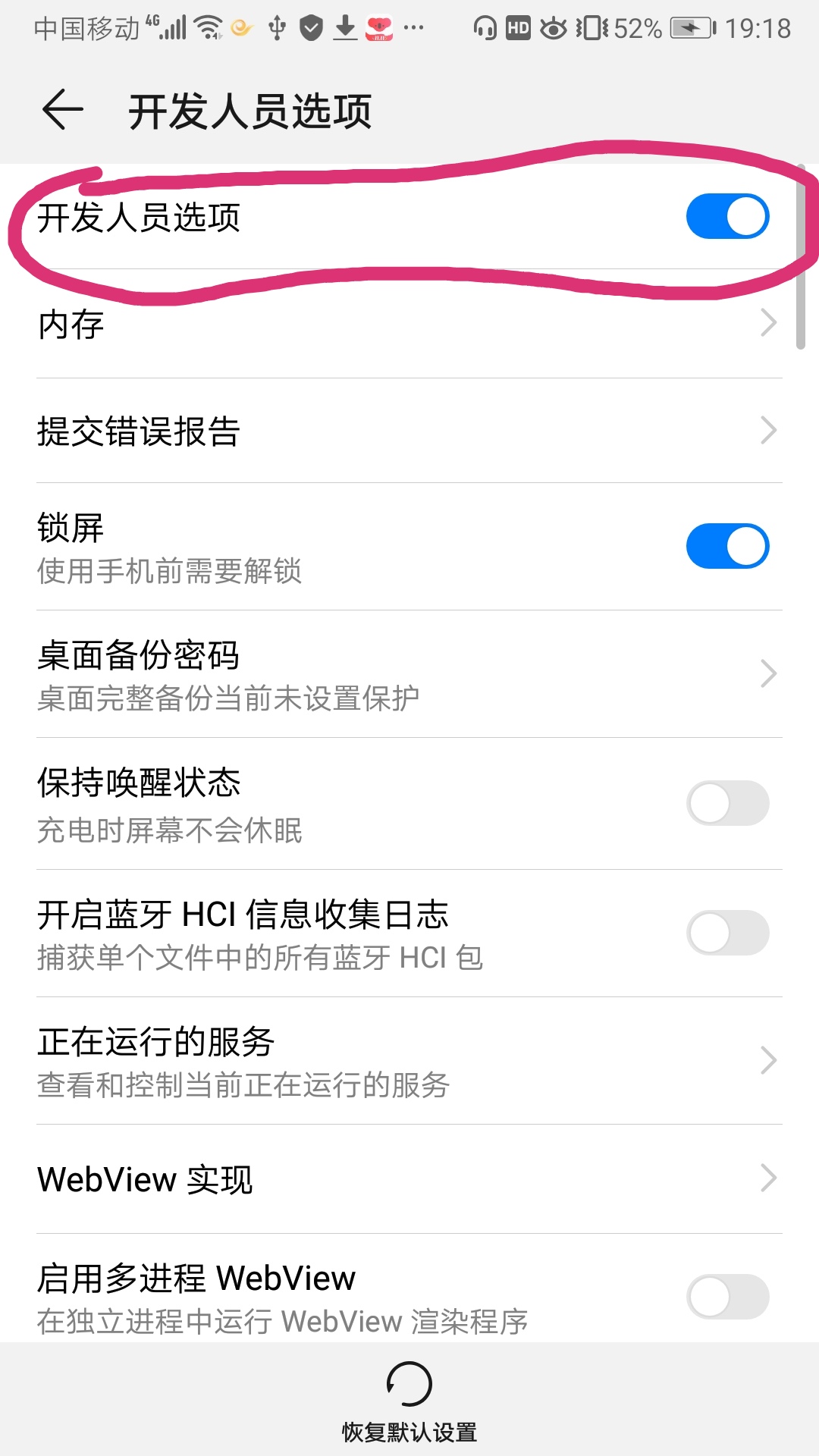Open the 内存 row
Image resolution: width=819 pixels, height=1456 pixels.
pyautogui.click(x=409, y=325)
